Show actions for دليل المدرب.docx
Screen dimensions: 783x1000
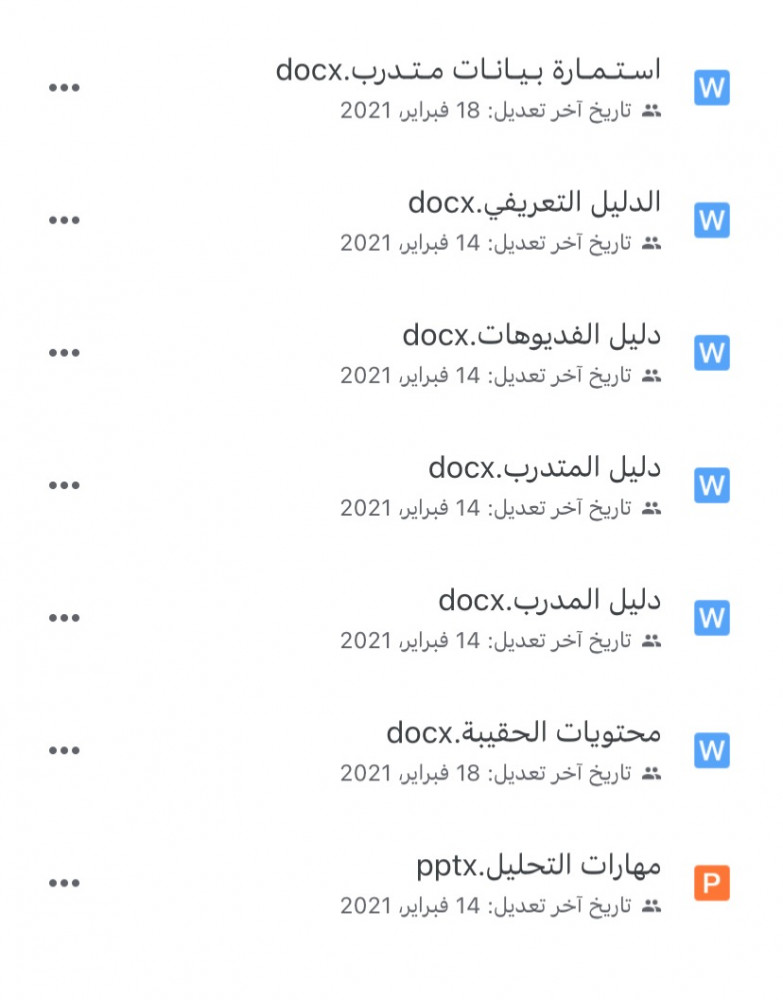[64, 618]
